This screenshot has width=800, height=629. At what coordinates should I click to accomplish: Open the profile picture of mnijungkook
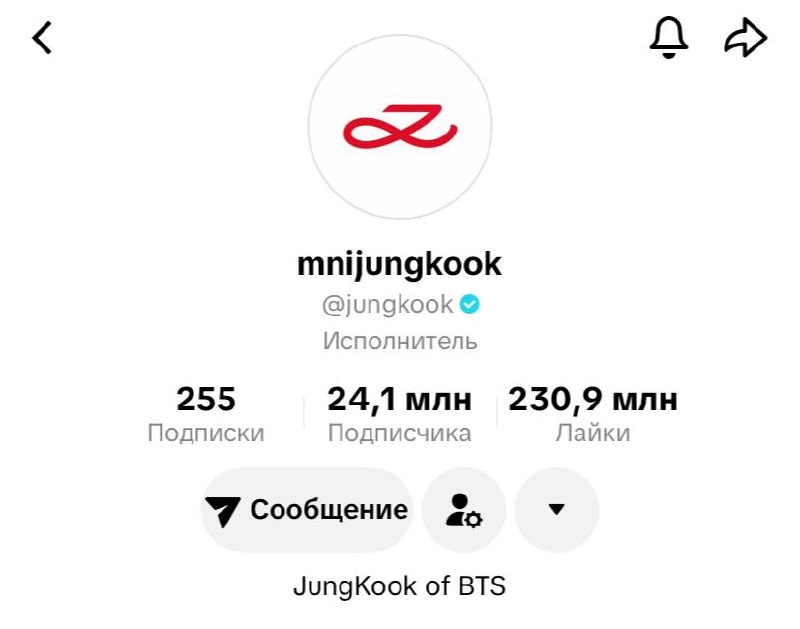(400, 128)
